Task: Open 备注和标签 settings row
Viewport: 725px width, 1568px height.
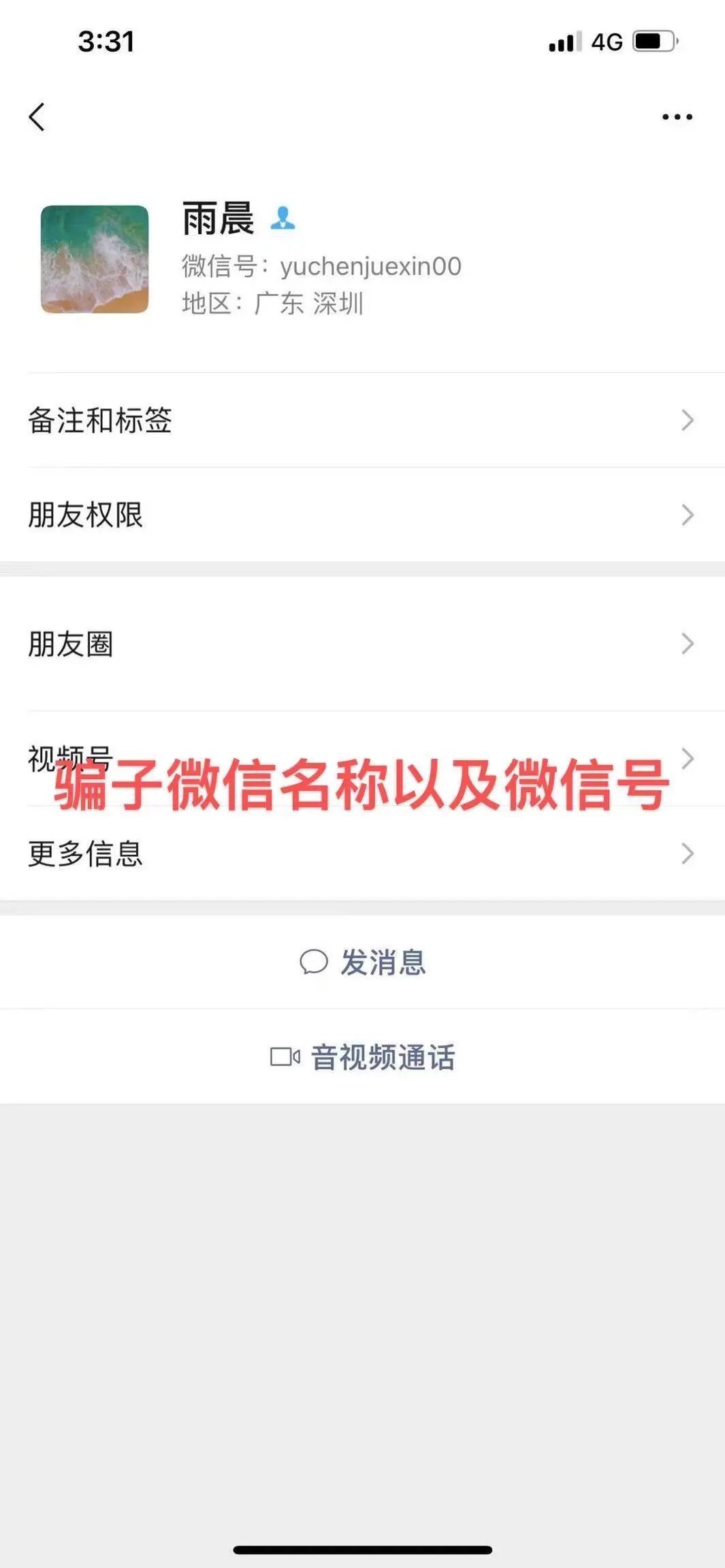Action: [362, 420]
